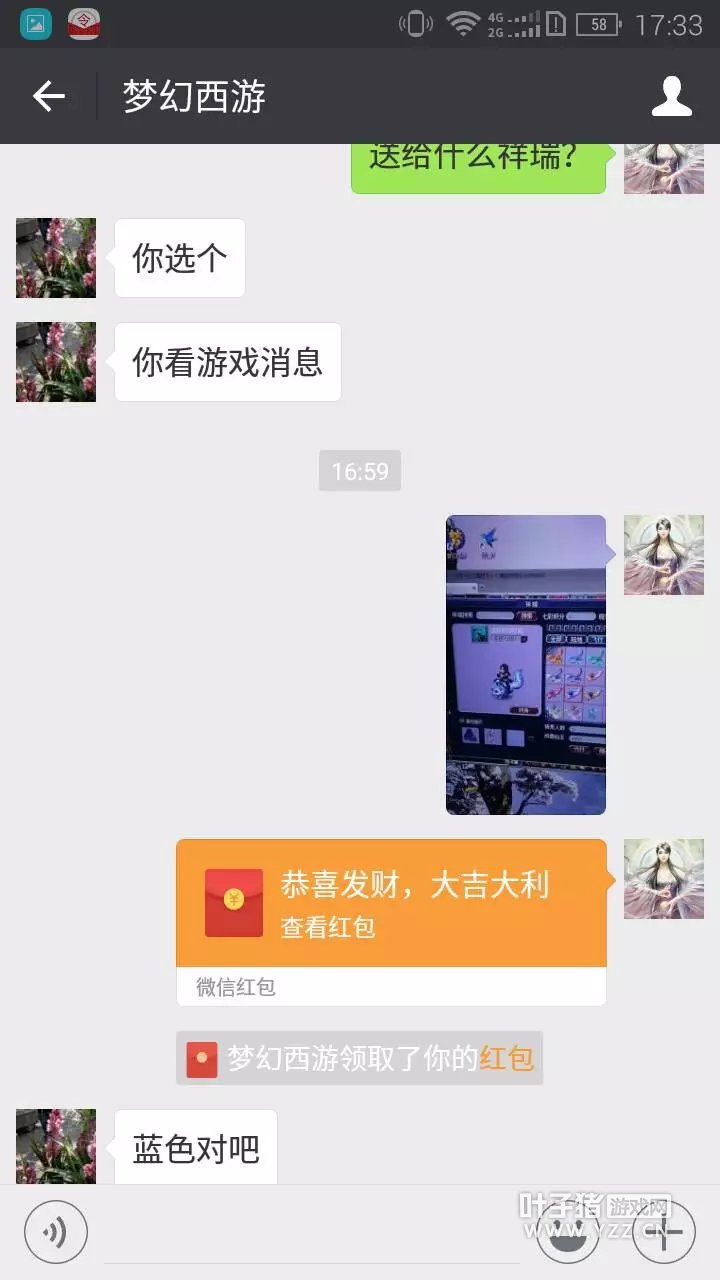Tap the orange 红包 link in notice

click(x=506, y=1058)
